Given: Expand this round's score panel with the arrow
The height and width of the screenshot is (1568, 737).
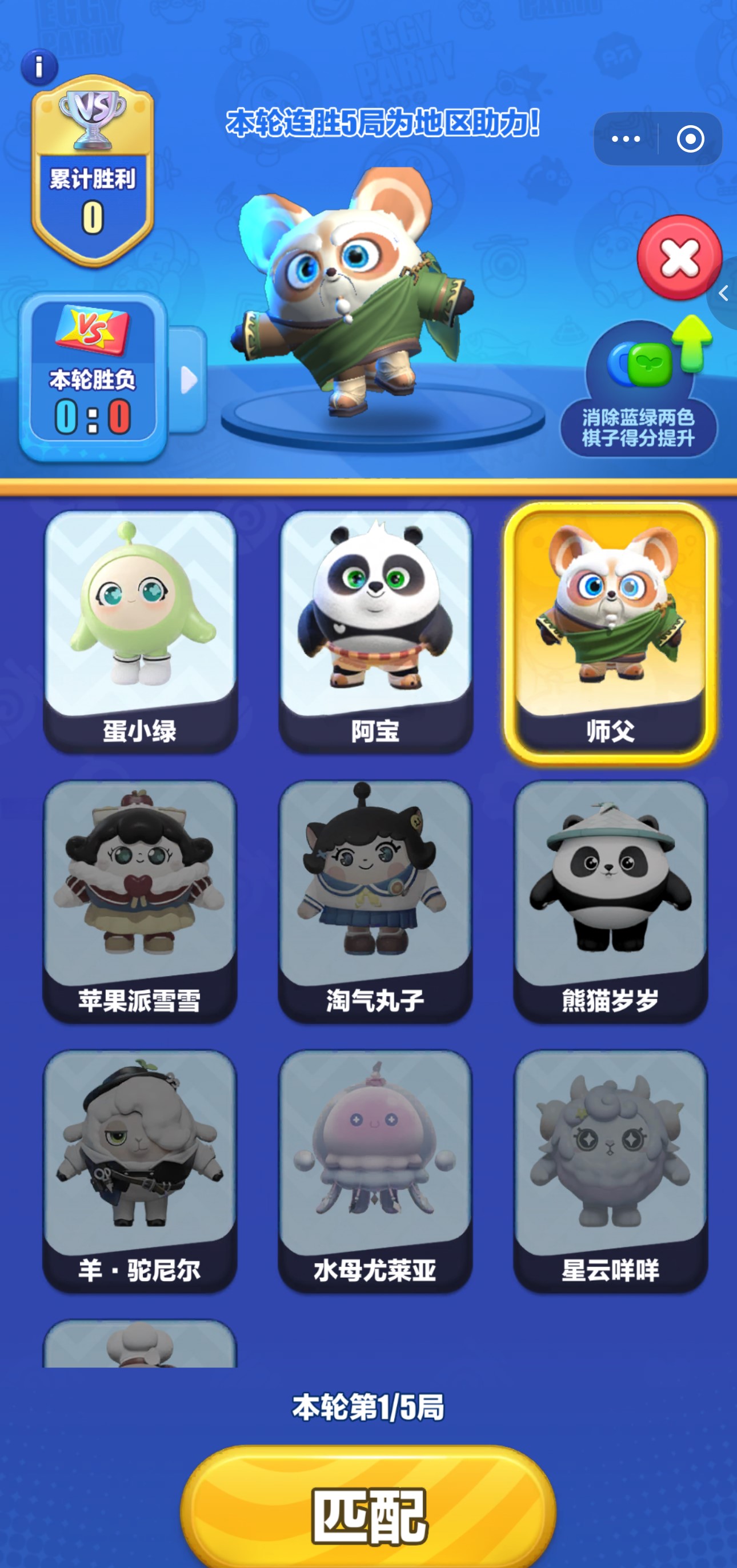Looking at the screenshot, I should pos(189,381).
